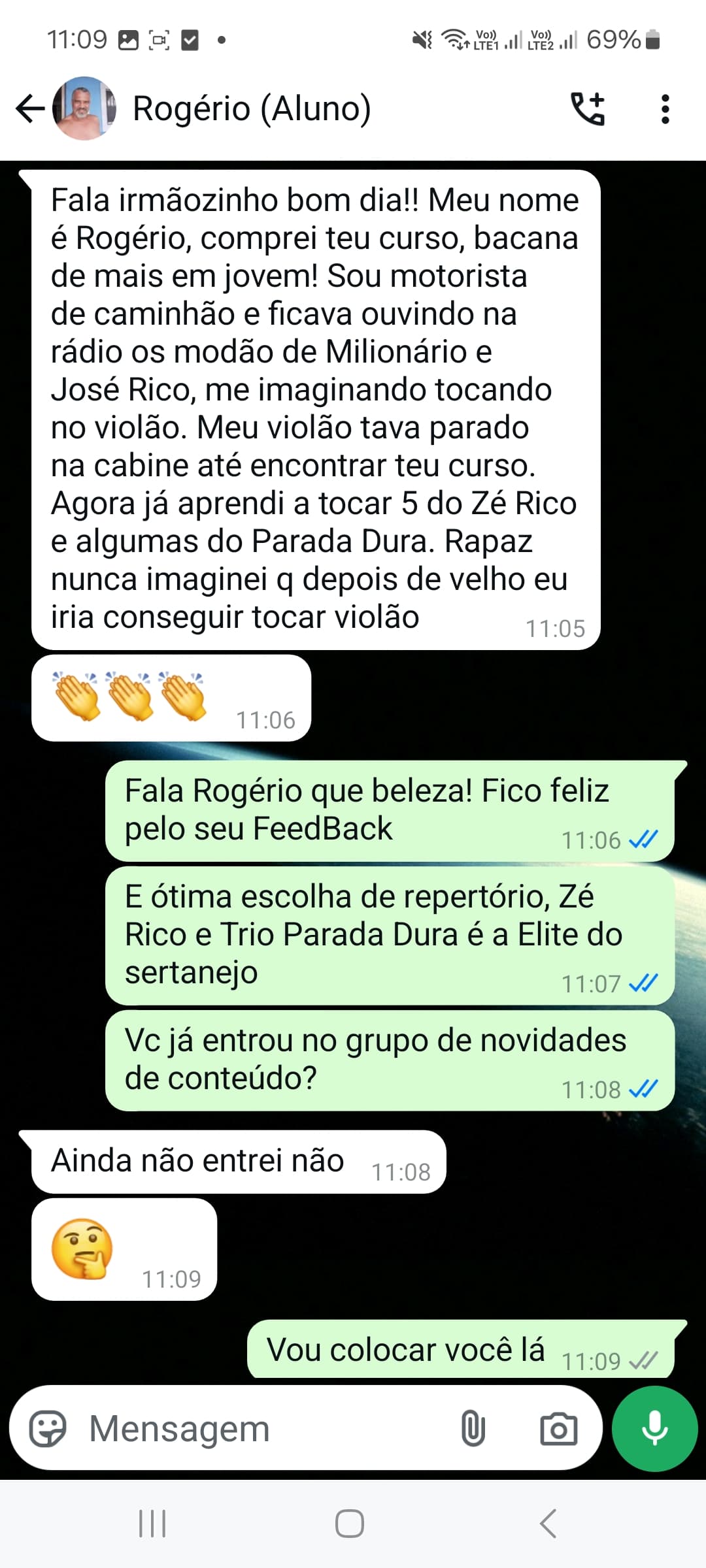This screenshot has width=706, height=1568.
Task: Open Rogério (Aluno) contact profile
Action: point(252,108)
